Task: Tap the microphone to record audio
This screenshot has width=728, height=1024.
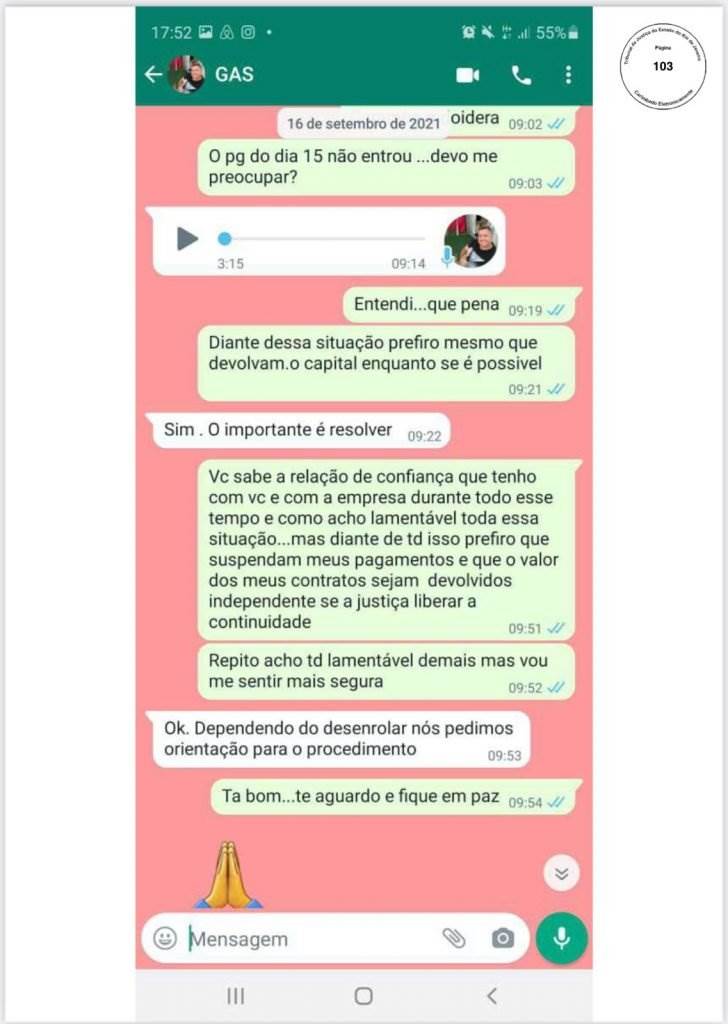Action: click(x=561, y=938)
